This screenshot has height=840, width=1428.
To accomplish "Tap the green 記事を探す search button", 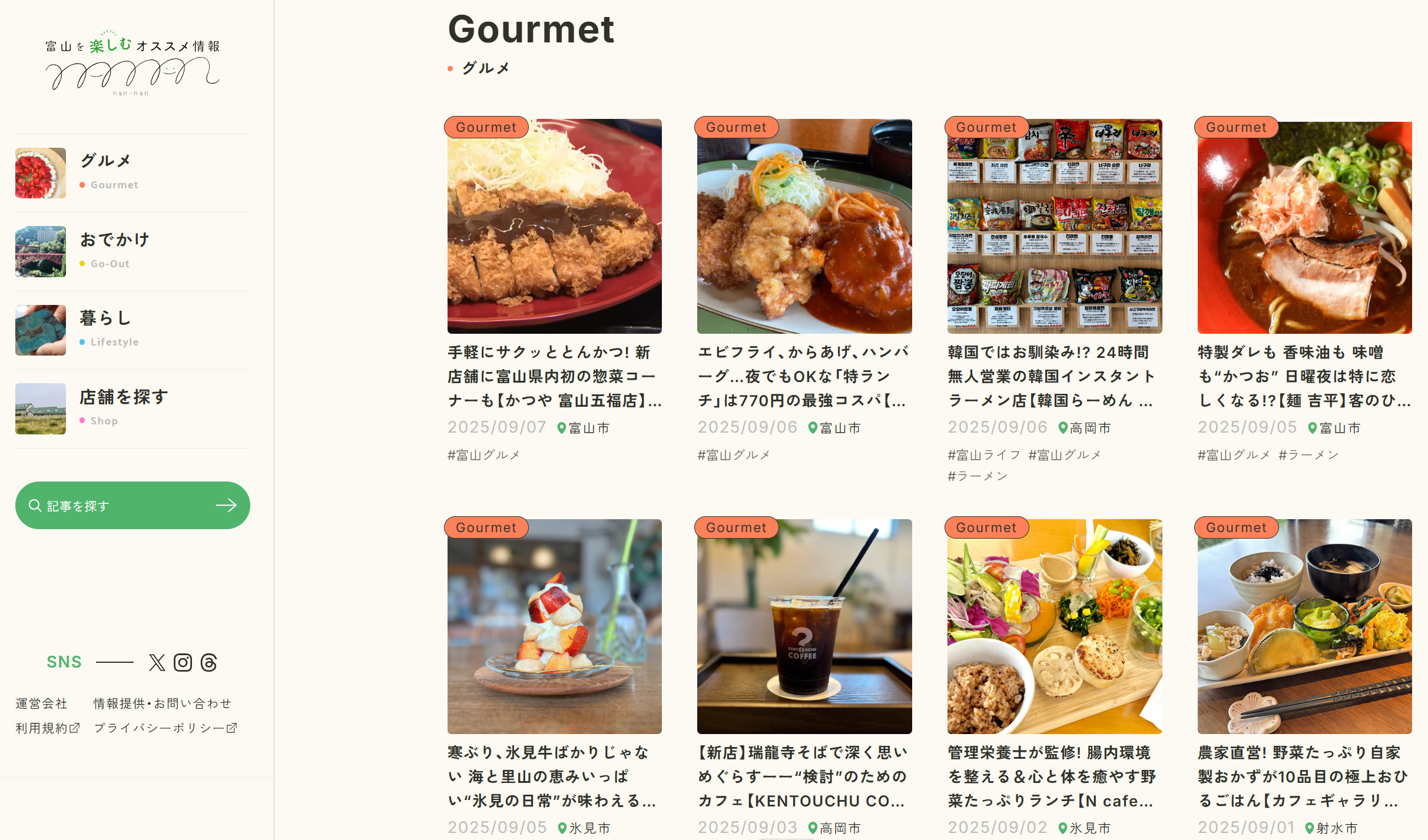I will pyautogui.click(x=132, y=506).
